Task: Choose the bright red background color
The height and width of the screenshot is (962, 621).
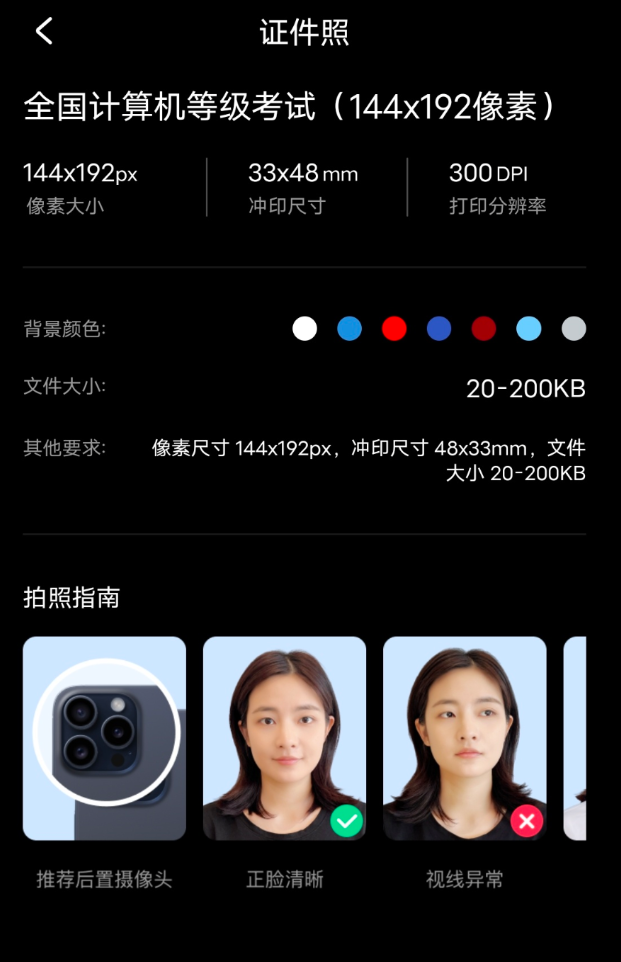Action: pyautogui.click(x=394, y=329)
